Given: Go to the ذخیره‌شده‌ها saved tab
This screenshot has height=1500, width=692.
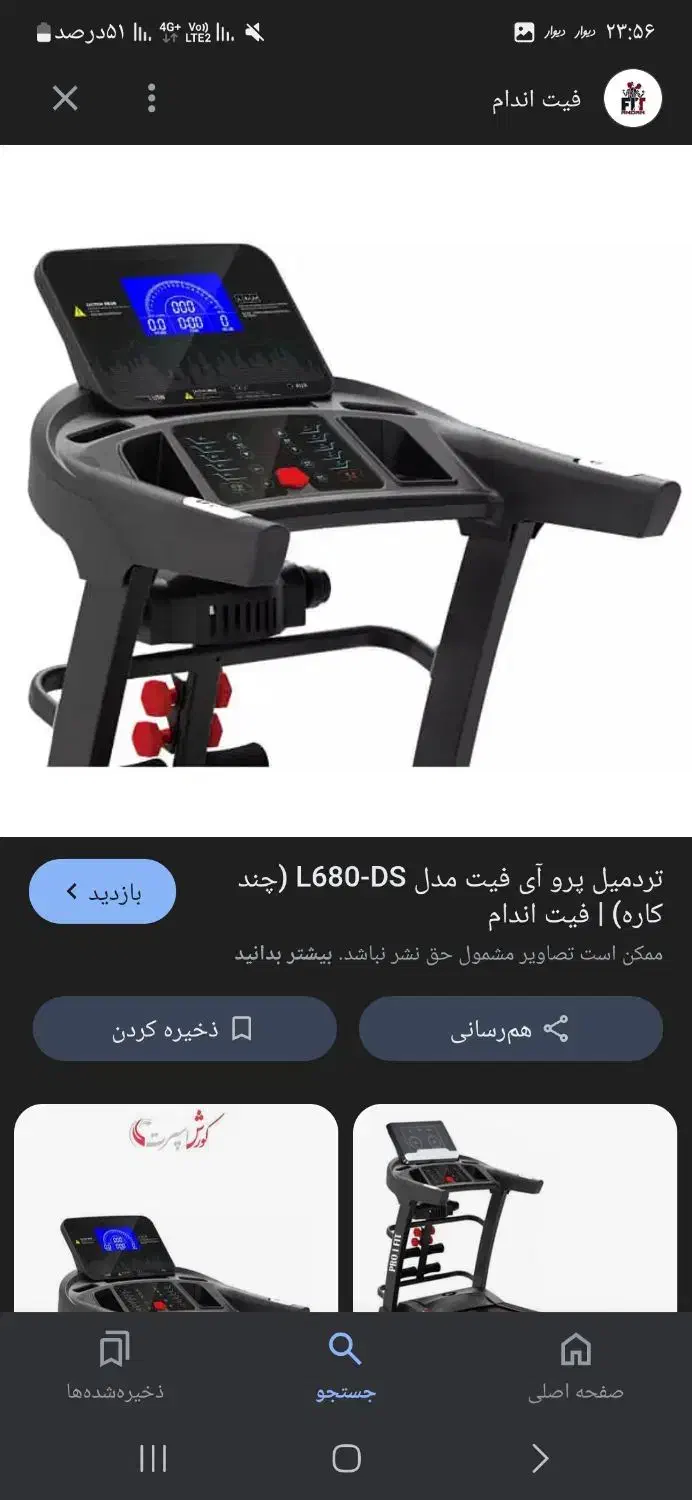Looking at the screenshot, I should pyautogui.click(x=115, y=1366).
